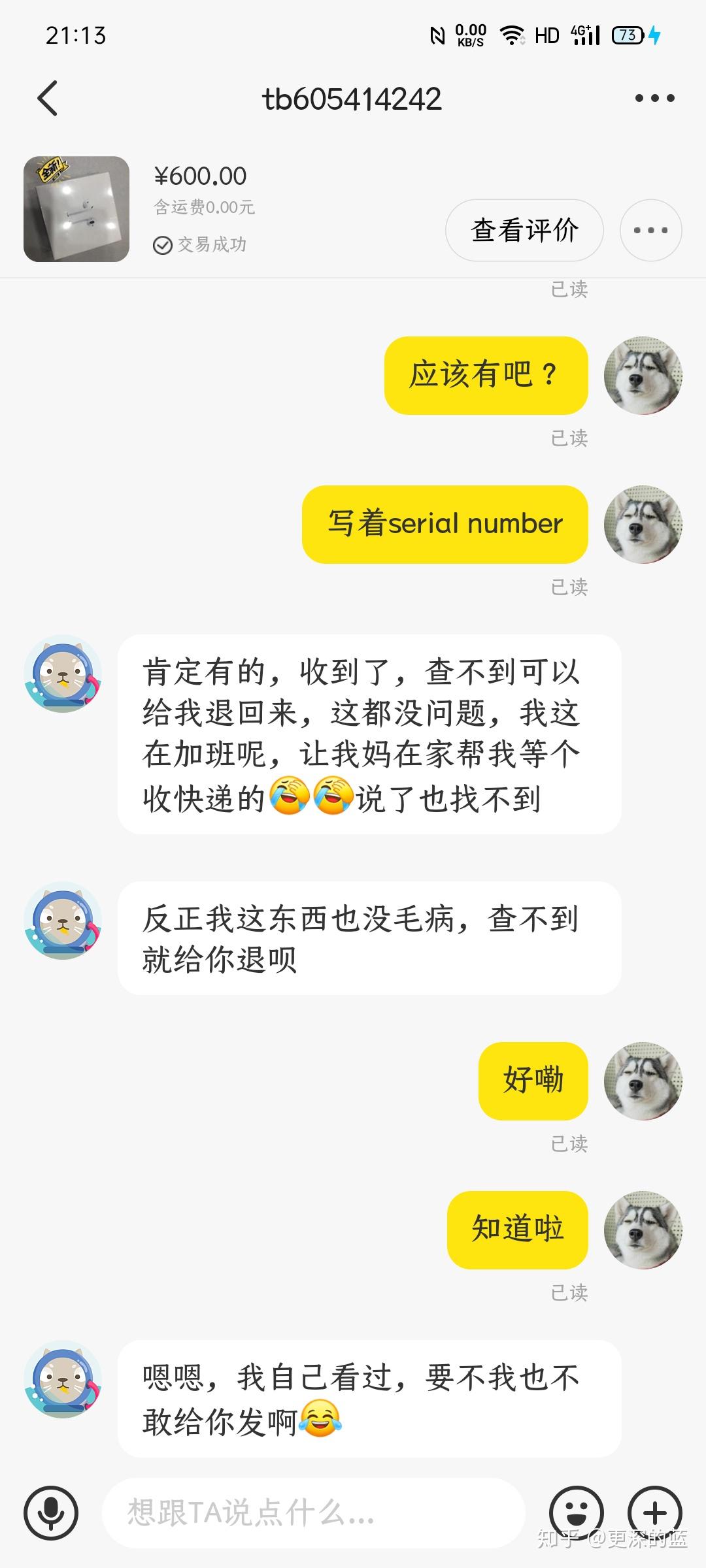Open the plus attachment menu
706x1568 pixels.
coord(654,1513)
